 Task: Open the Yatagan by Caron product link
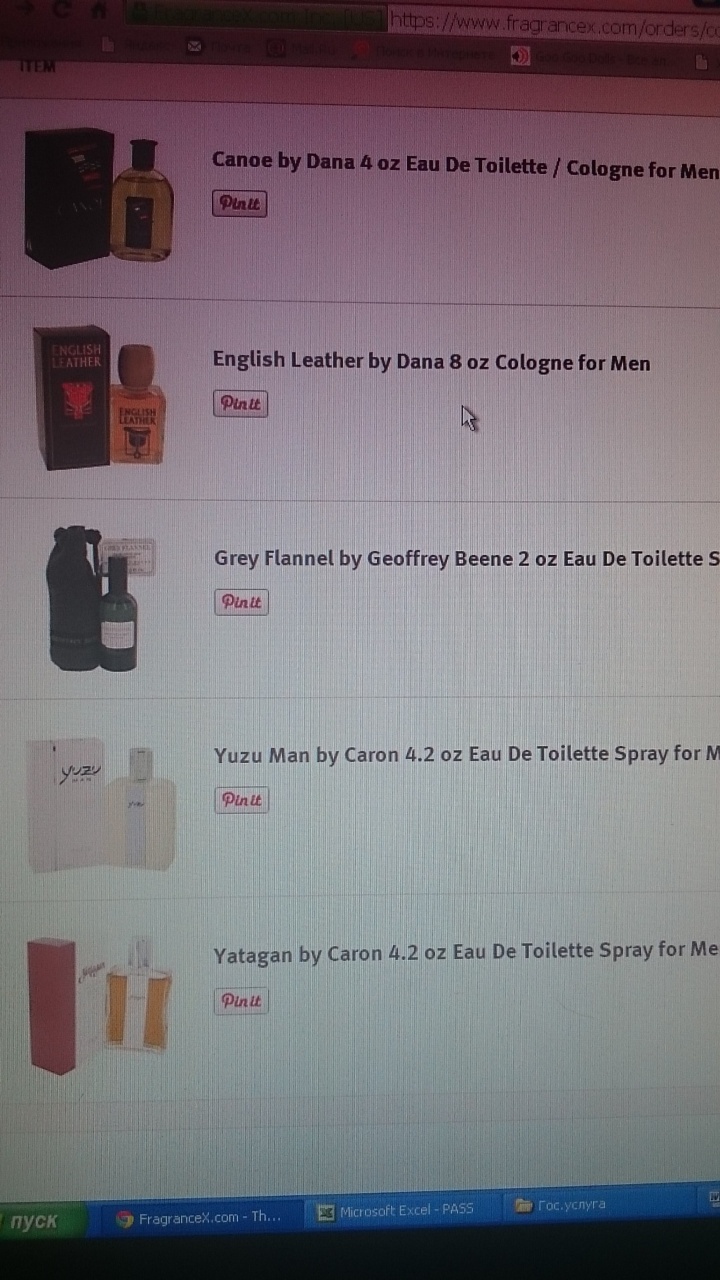(465, 952)
